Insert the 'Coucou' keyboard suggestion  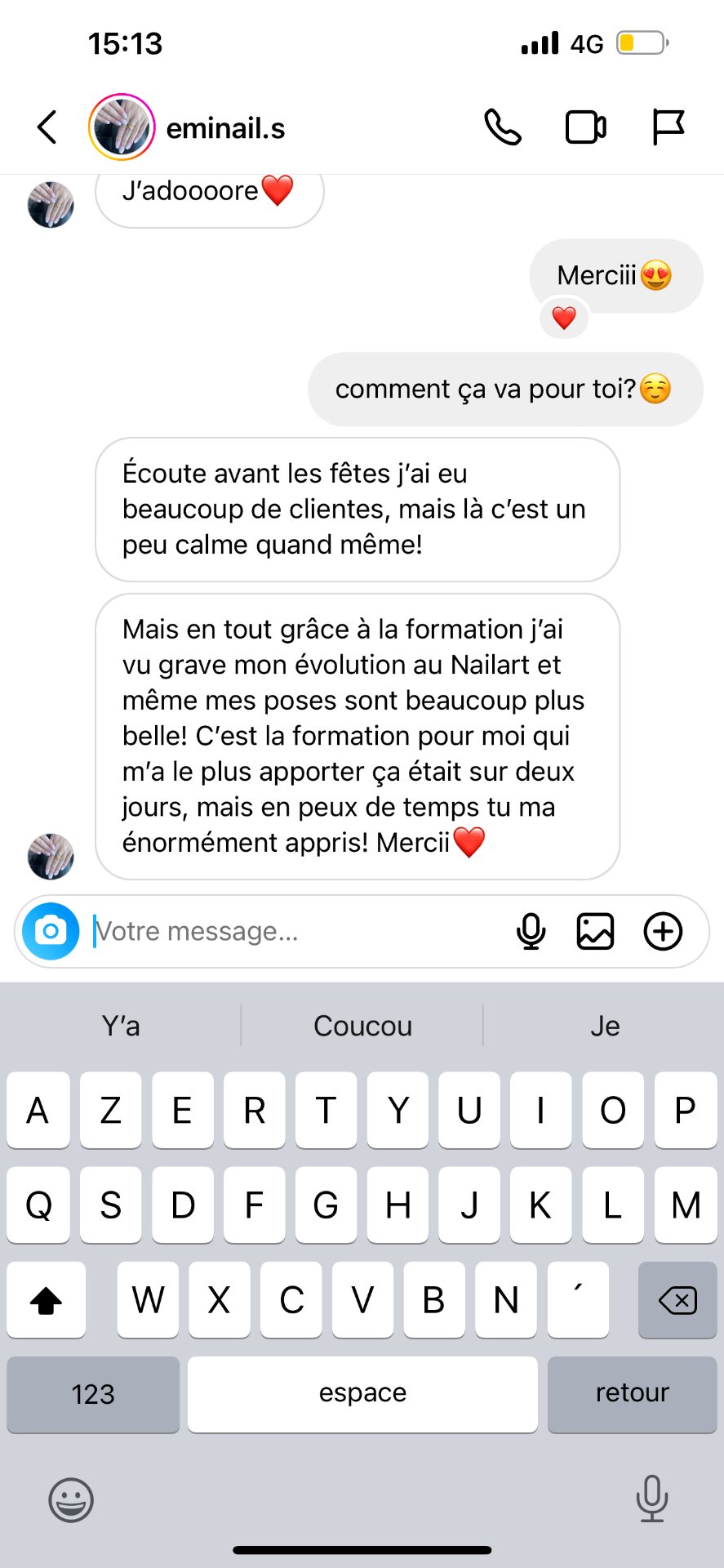click(x=362, y=1026)
